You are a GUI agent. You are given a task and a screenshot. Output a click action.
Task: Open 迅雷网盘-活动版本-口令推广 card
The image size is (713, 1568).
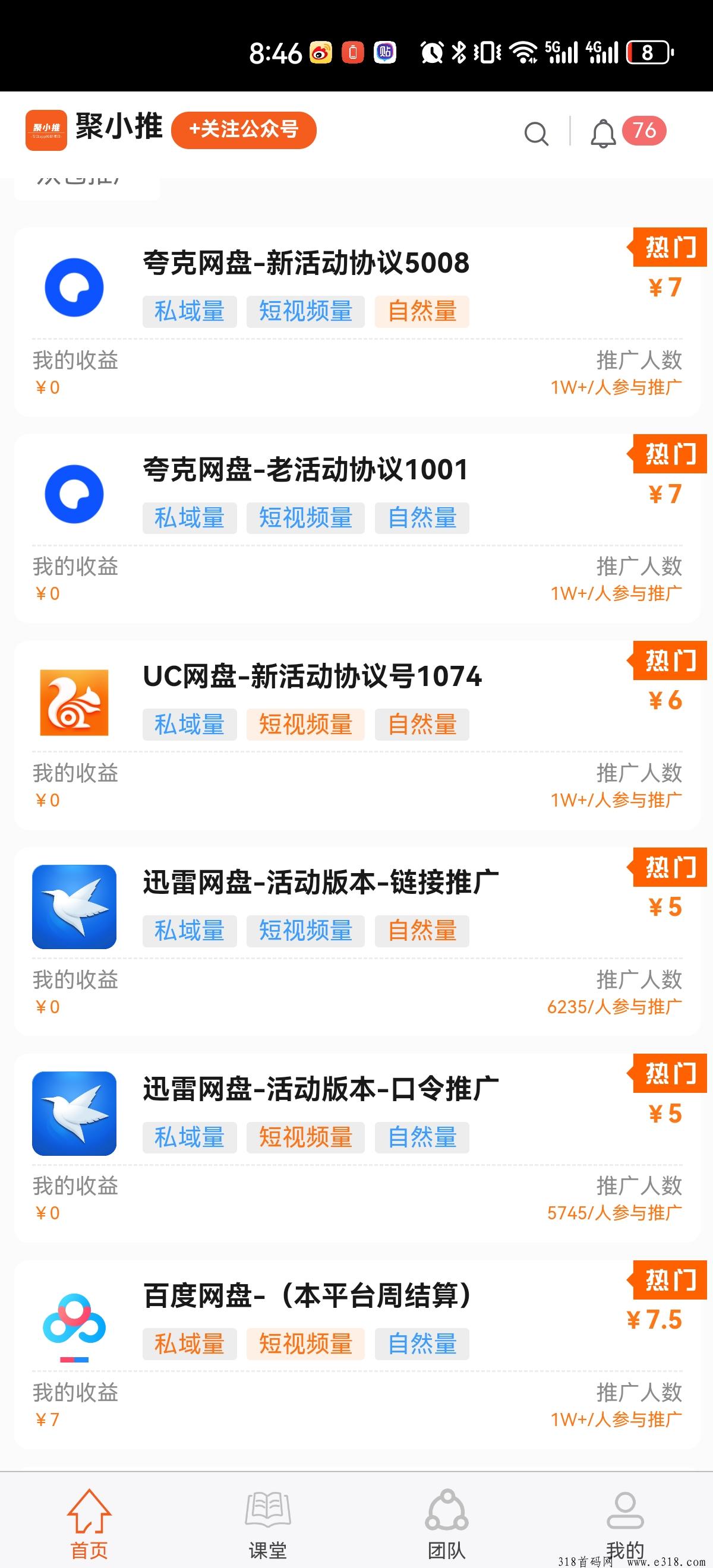(358, 1147)
